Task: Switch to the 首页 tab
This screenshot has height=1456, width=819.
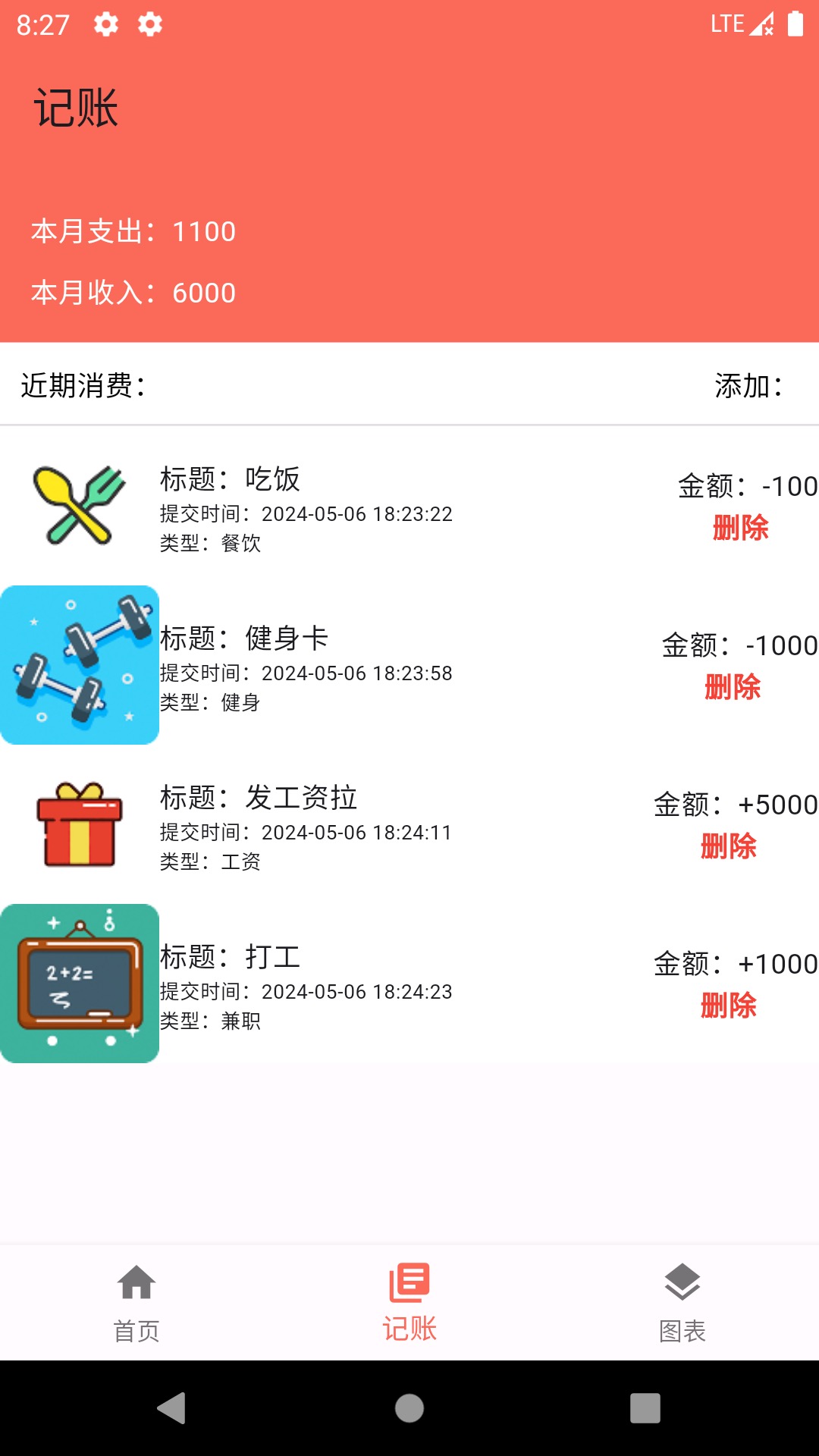Action: (x=136, y=1302)
